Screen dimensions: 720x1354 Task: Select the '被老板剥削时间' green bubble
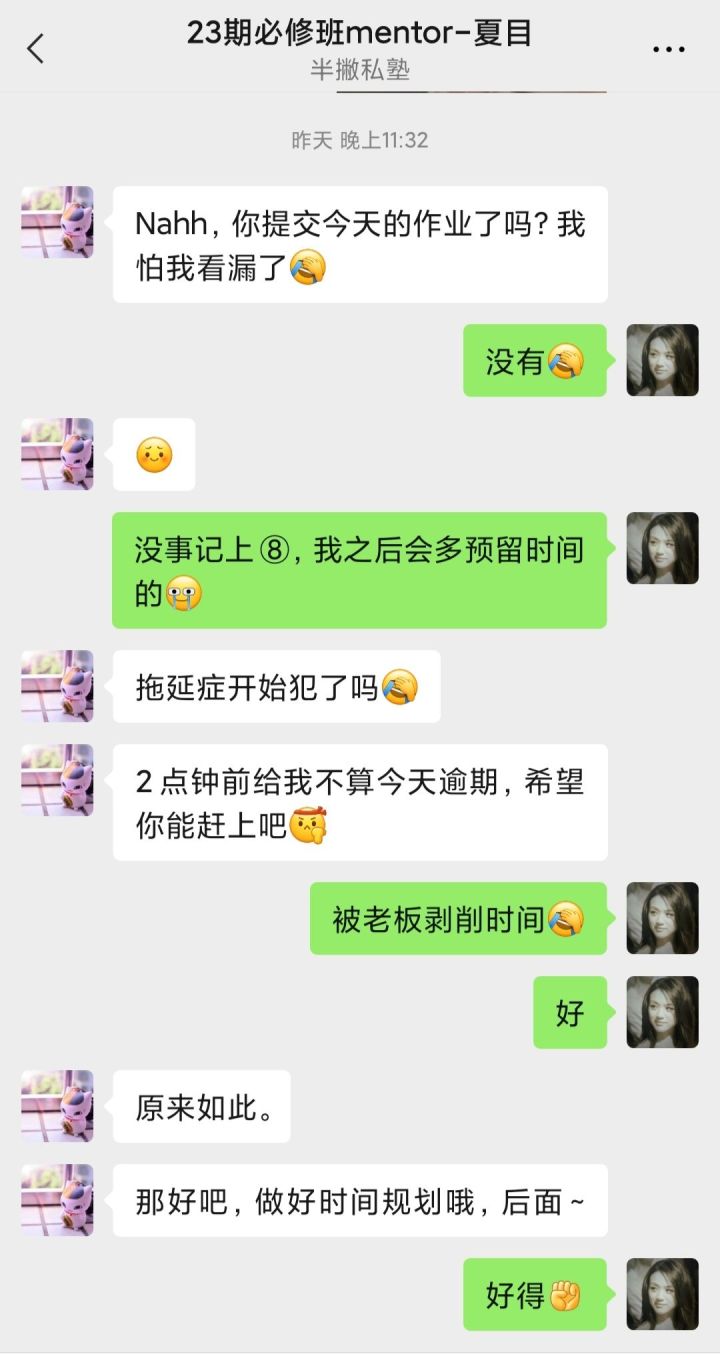click(458, 919)
